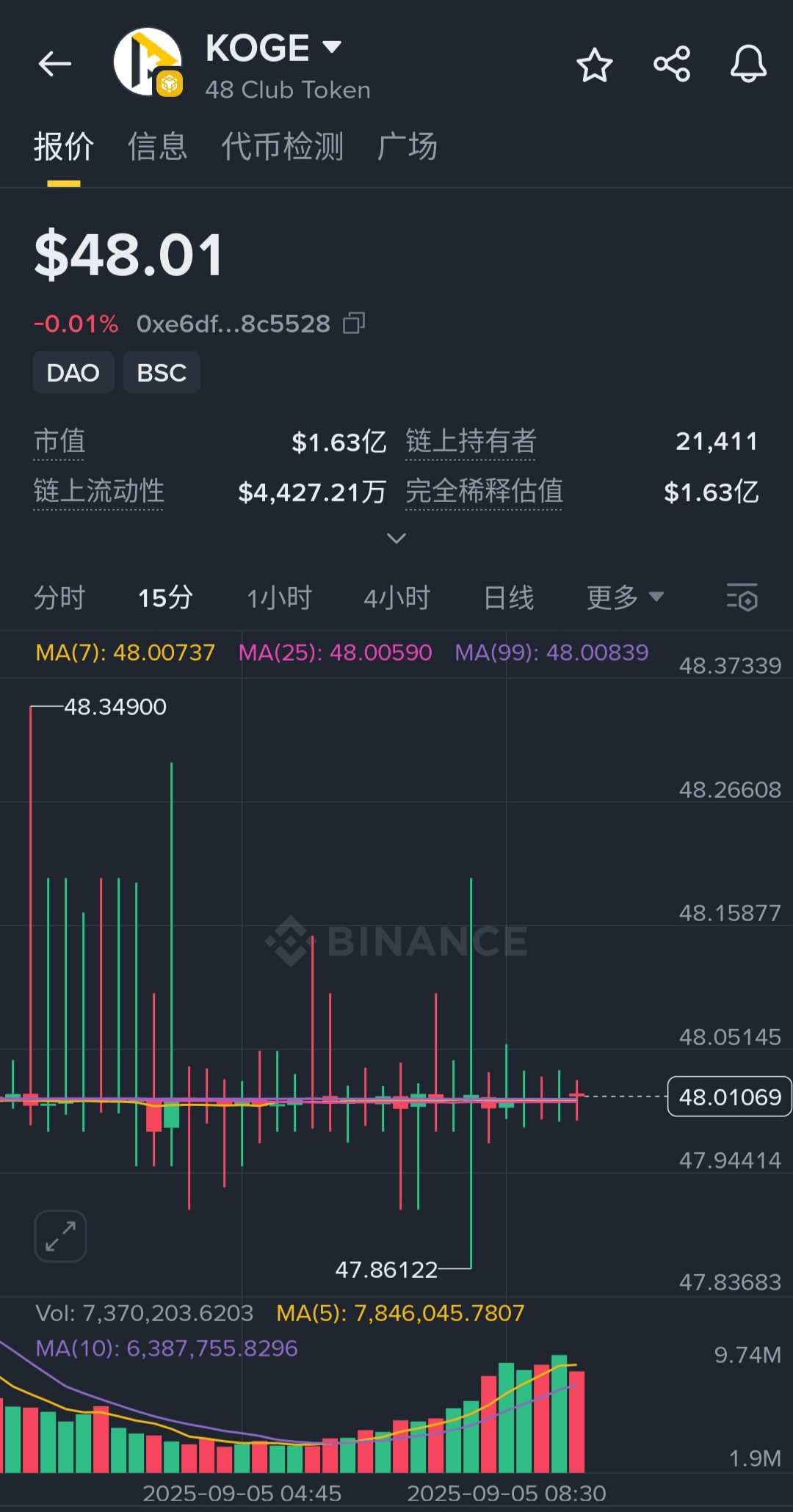Image resolution: width=793 pixels, height=1512 pixels.
Task: Switch to the 信息 tab
Action: (x=157, y=146)
